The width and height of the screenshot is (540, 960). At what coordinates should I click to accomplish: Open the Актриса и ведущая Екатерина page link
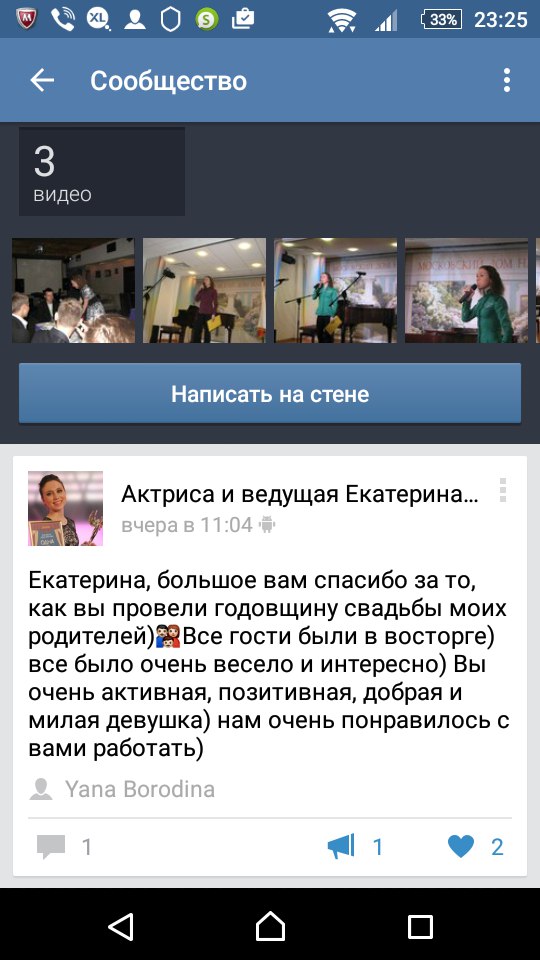tap(300, 493)
